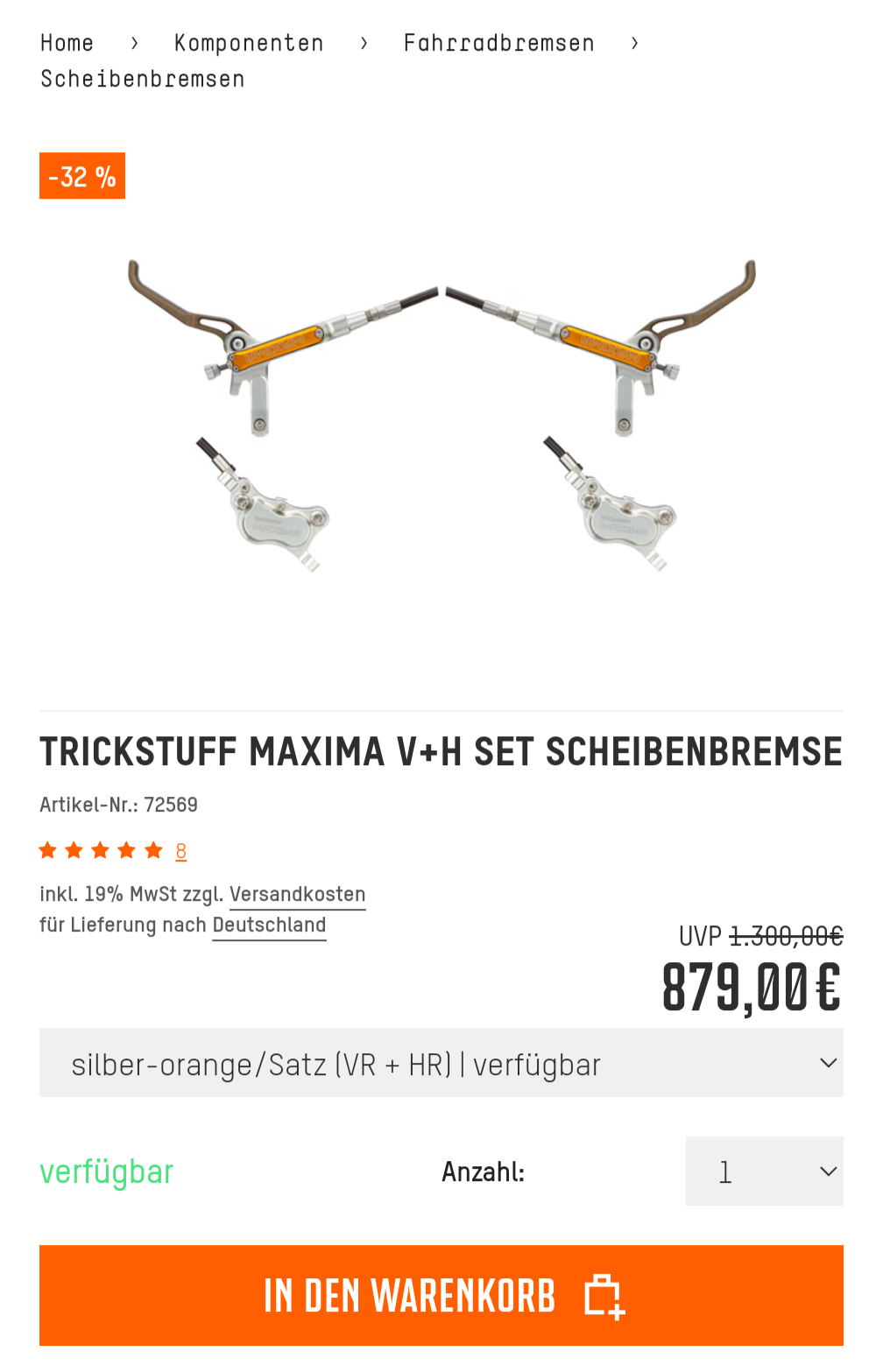This screenshot has height=1372, width=883.
Task: Add to cart with In den Warenkorb
Action: (x=441, y=1296)
